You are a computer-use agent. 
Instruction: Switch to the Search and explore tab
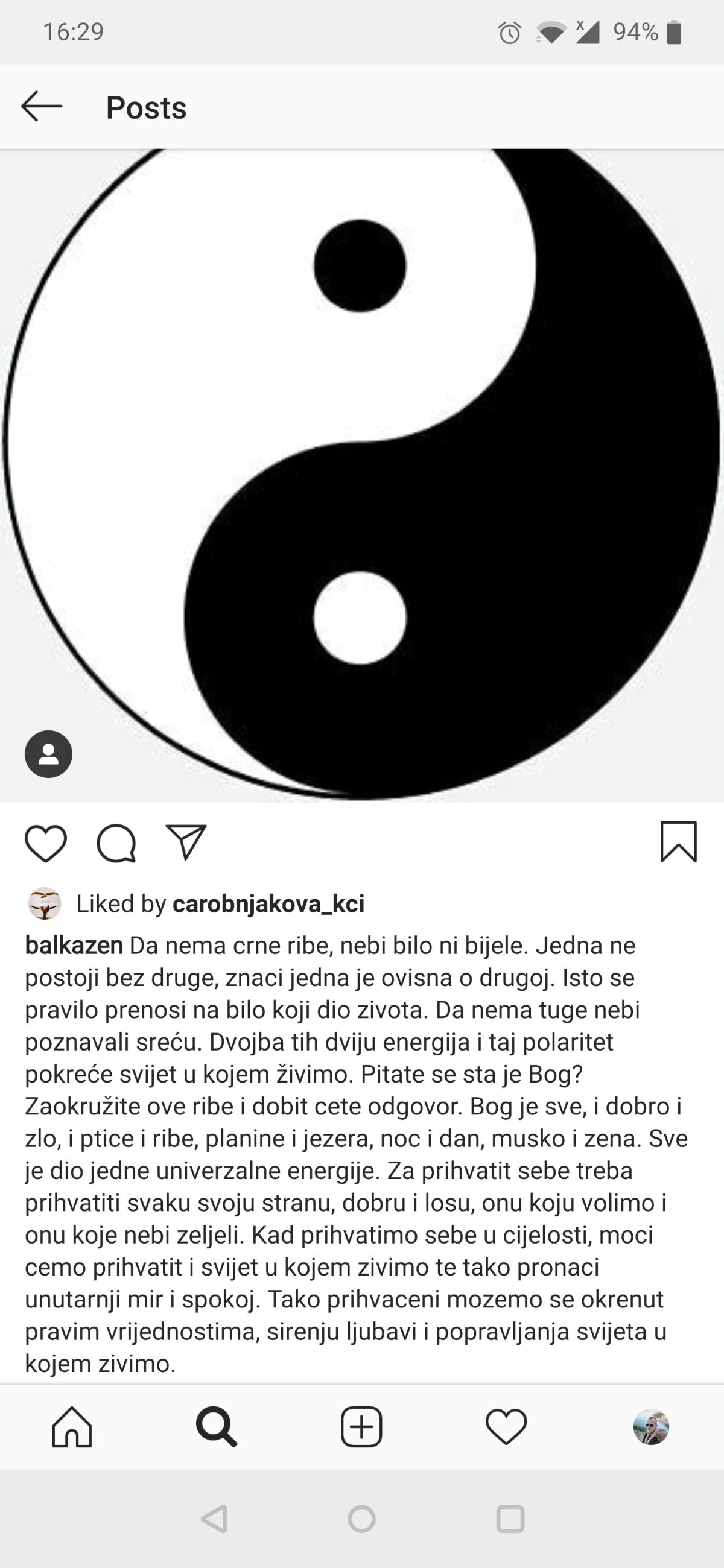pyautogui.click(x=217, y=1427)
